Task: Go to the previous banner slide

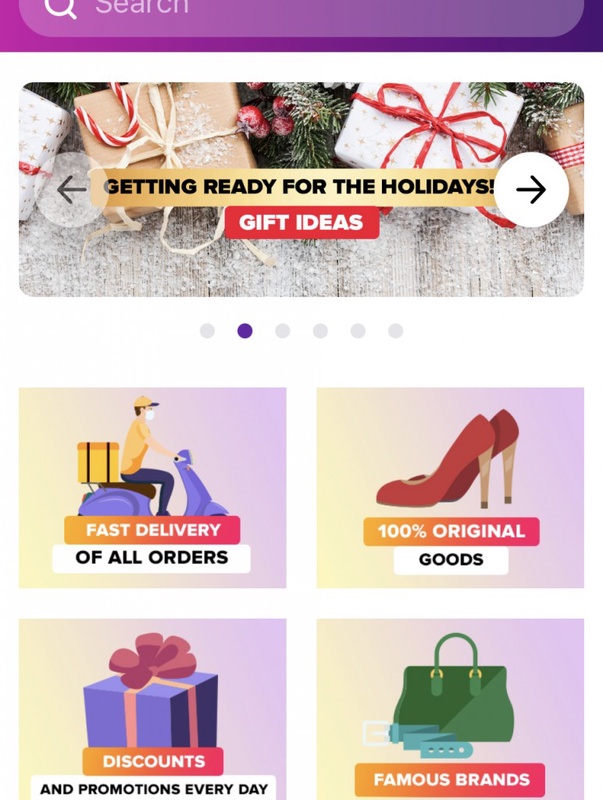Action: click(71, 189)
